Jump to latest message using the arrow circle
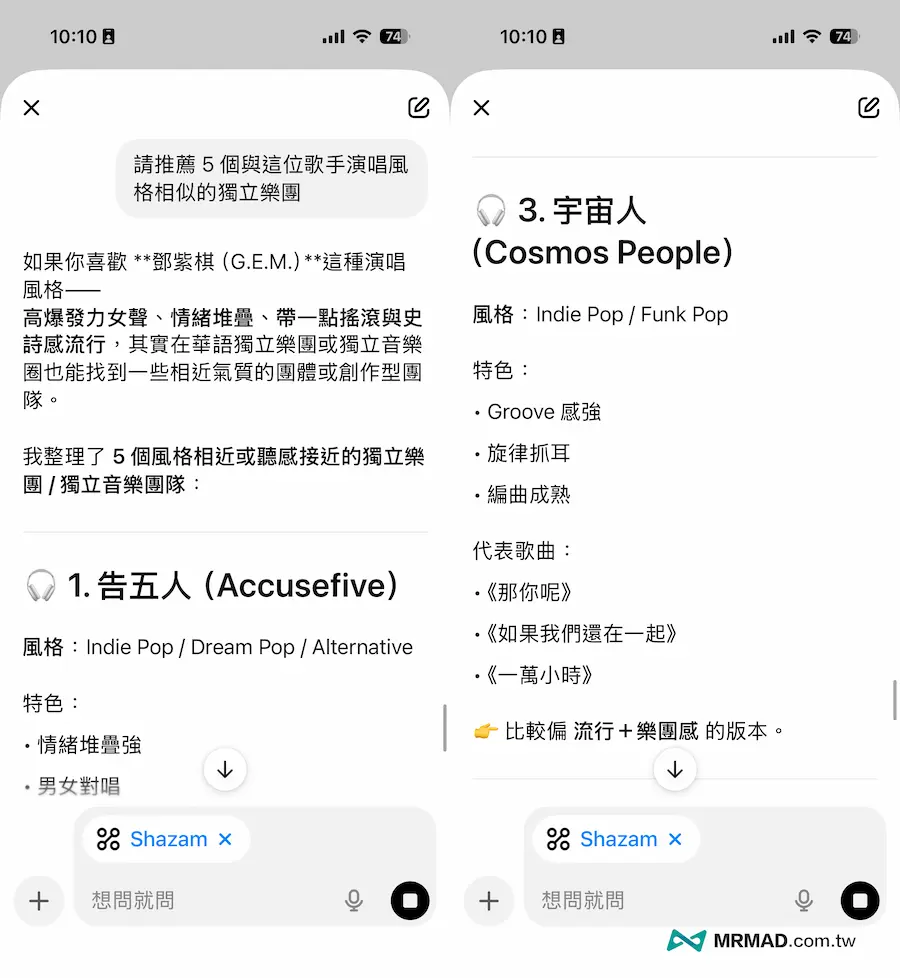The image size is (900, 978). click(x=225, y=769)
